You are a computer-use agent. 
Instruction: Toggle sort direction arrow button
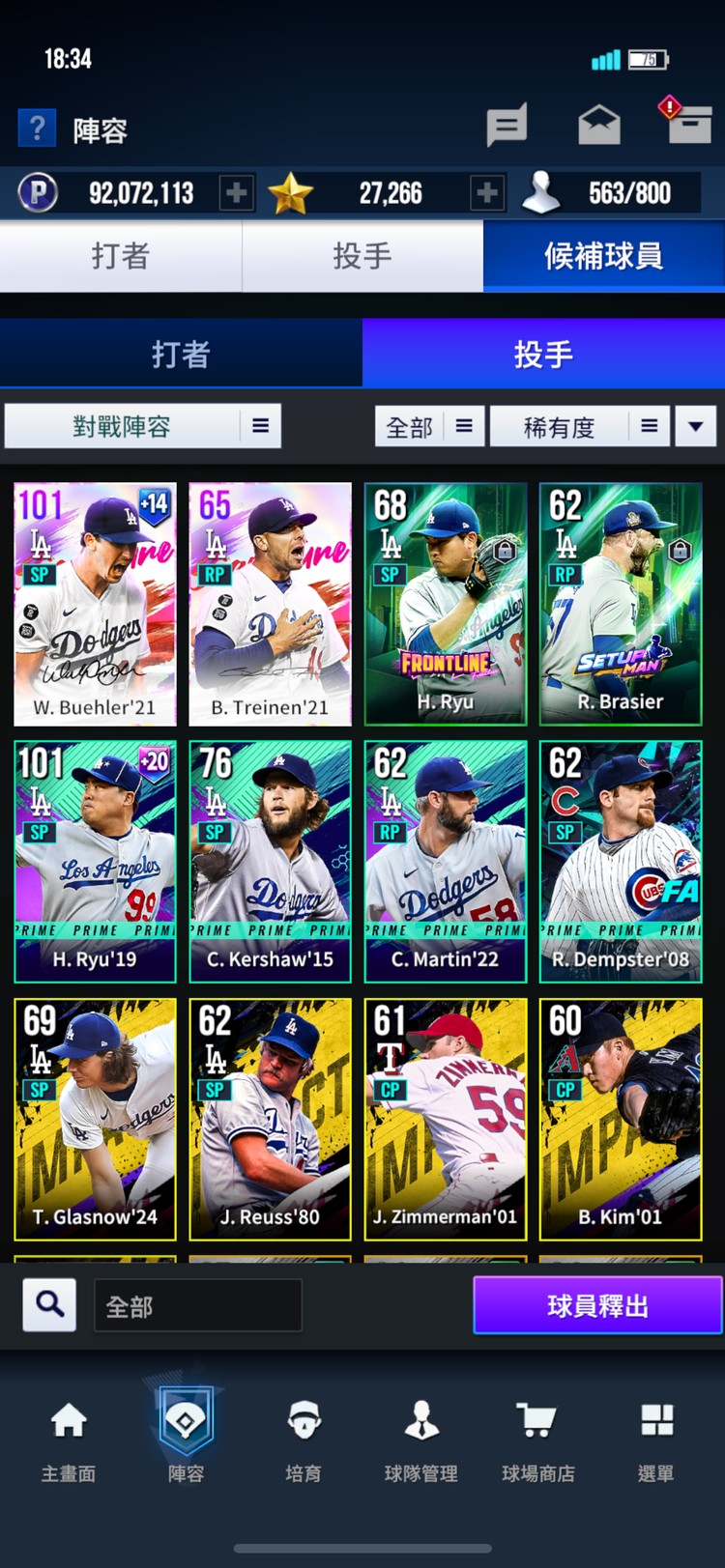point(696,426)
